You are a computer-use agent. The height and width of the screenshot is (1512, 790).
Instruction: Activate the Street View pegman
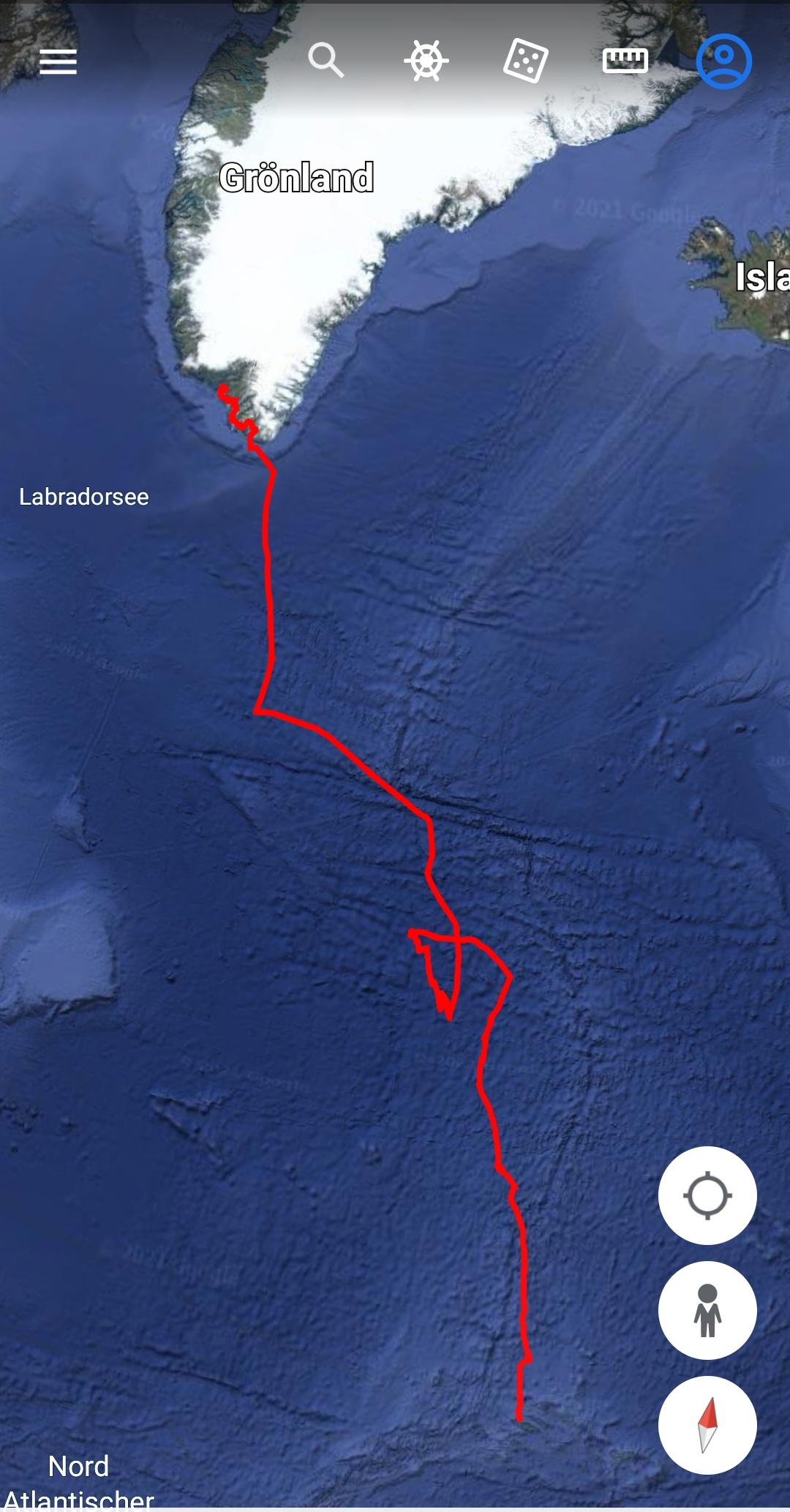click(707, 1310)
